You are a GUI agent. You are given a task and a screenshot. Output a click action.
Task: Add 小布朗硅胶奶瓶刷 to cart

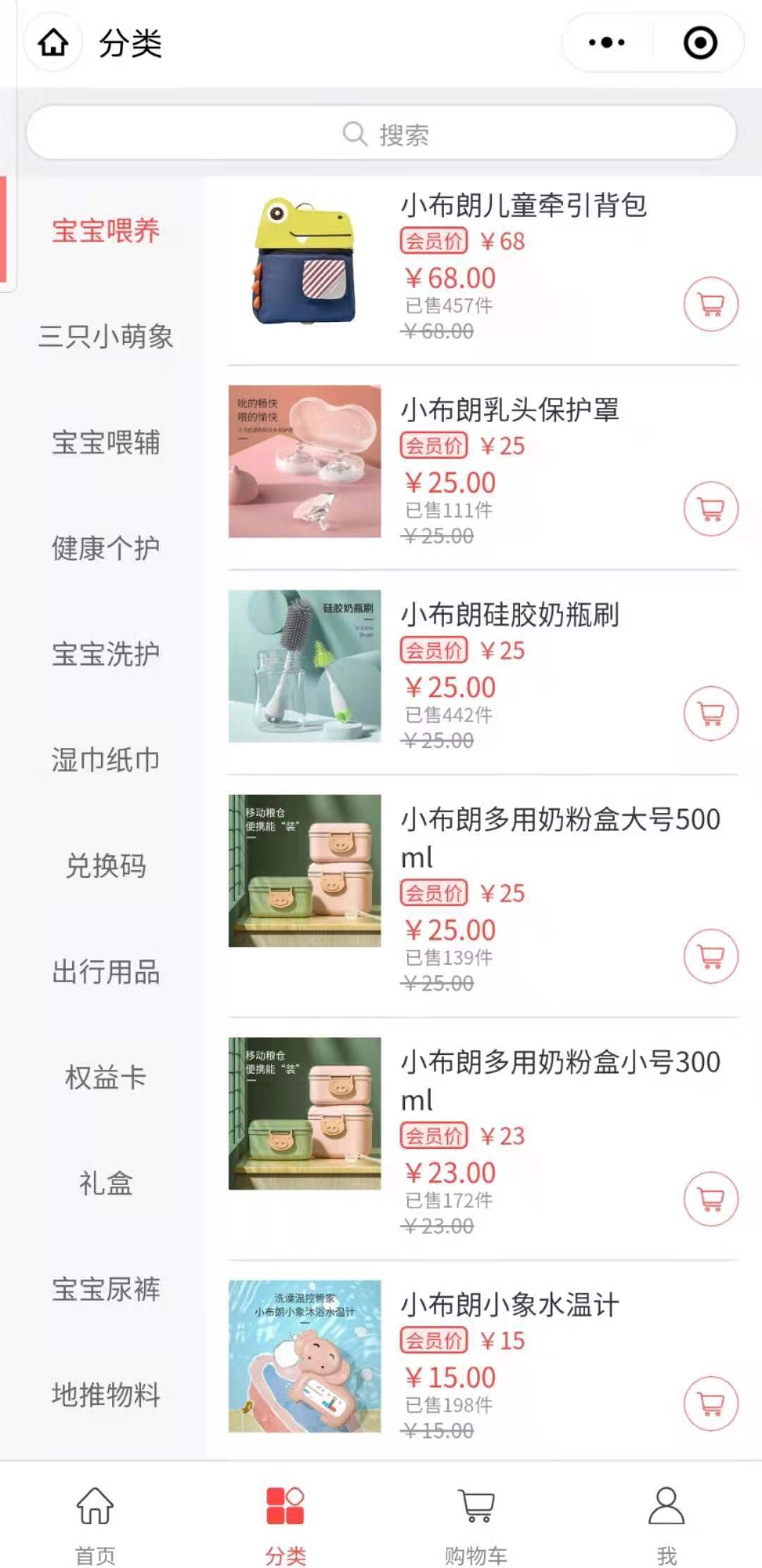coord(710,713)
